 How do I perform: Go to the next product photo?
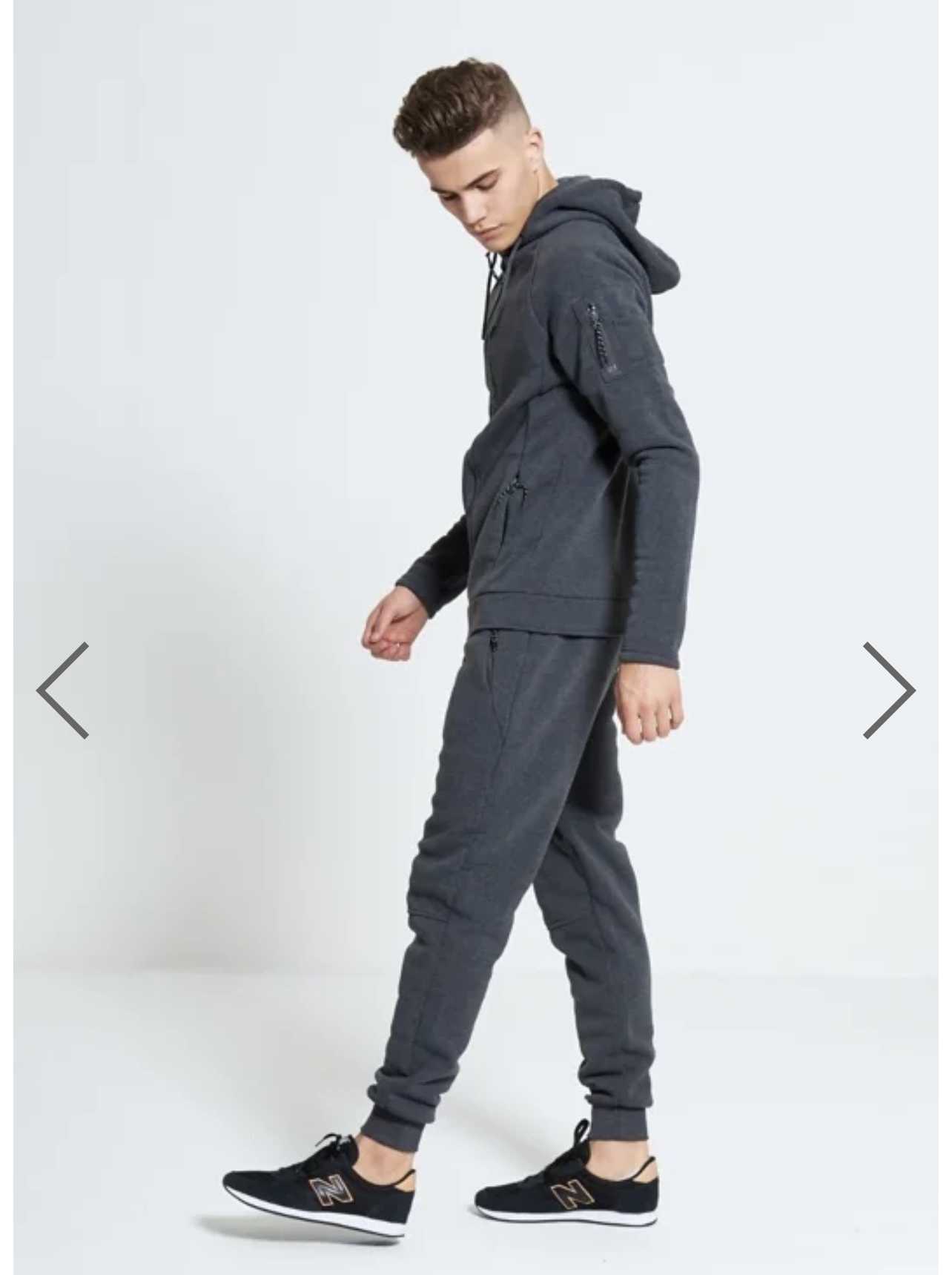click(888, 691)
